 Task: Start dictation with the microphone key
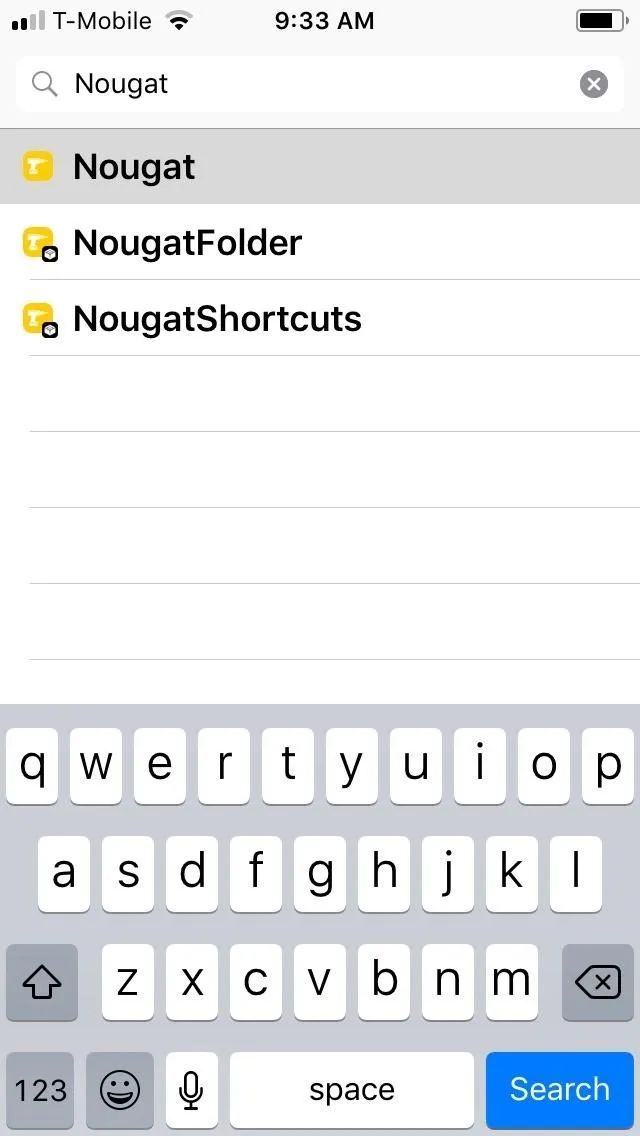point(191,1090)
